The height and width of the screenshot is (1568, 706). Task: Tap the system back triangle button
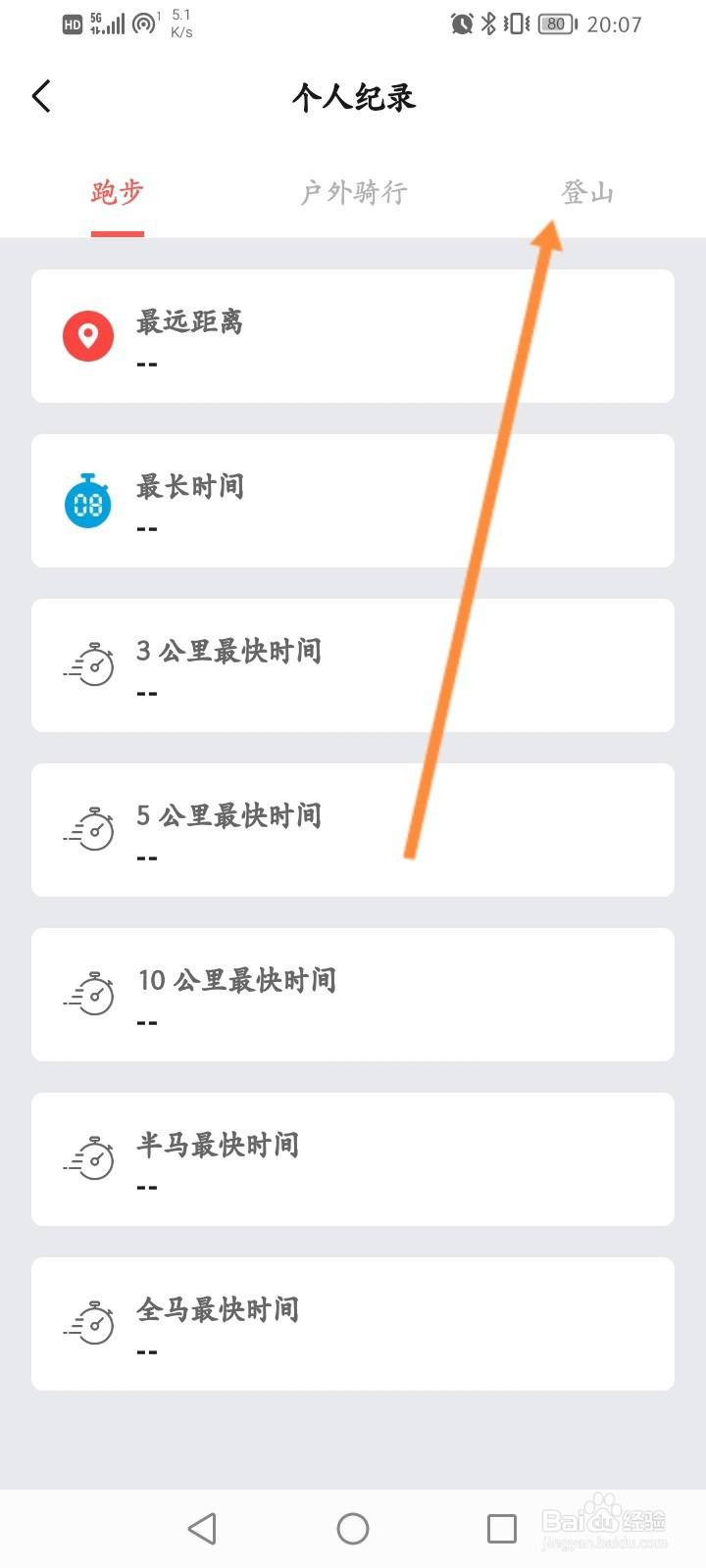pyautogui.click(x=202, y=1529)
